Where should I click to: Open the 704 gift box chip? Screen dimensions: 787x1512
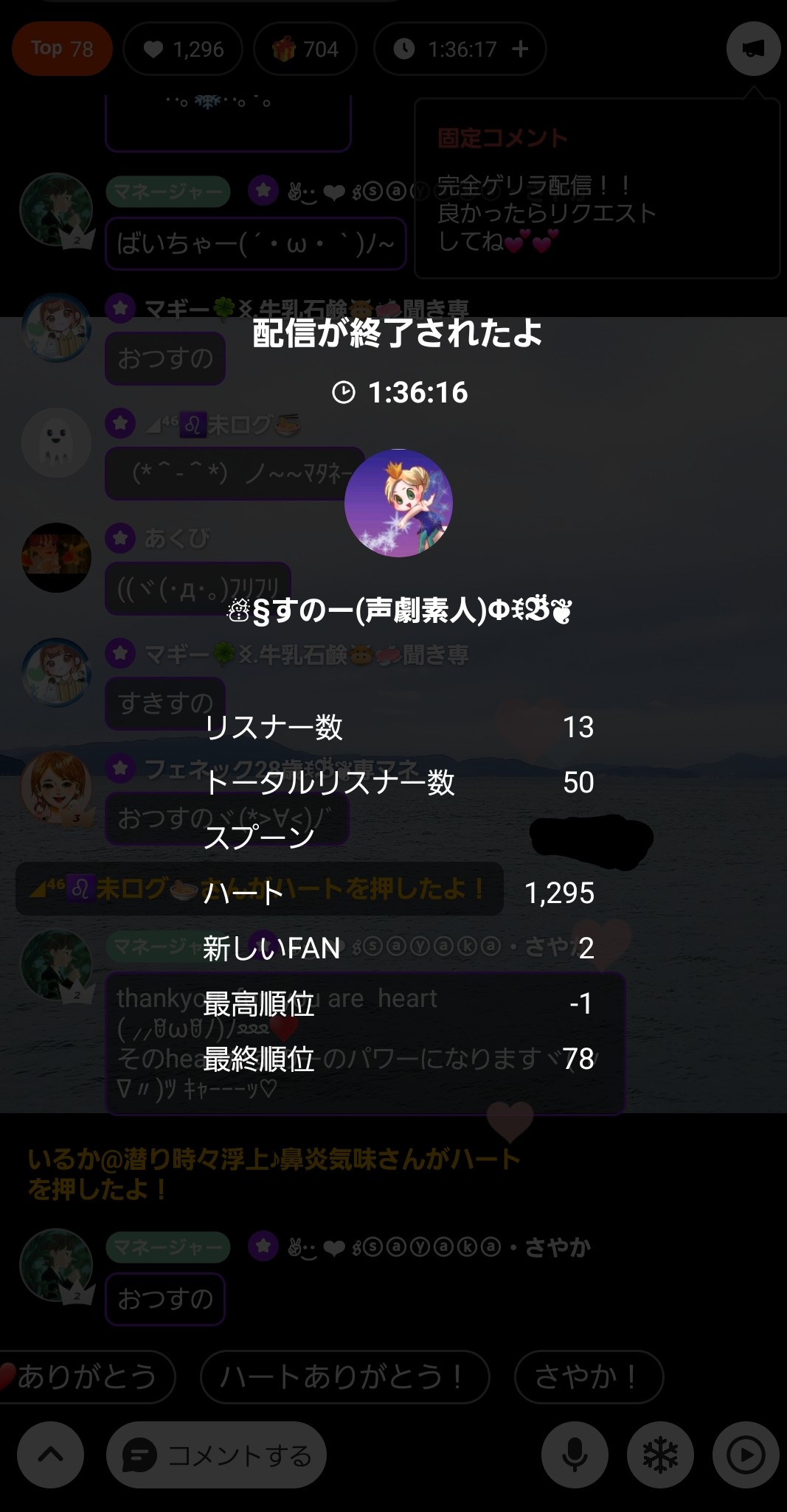tap(305, 49)
